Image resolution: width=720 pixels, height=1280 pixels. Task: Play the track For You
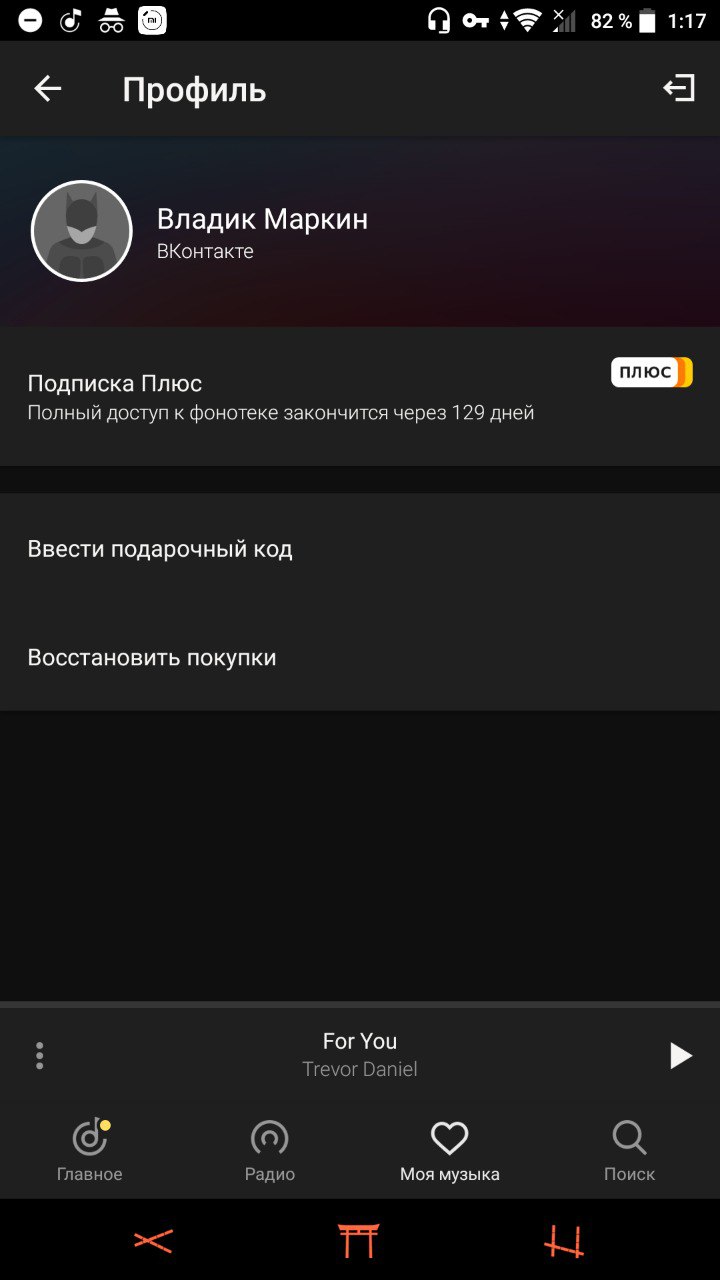click(x=680, y=1055)
